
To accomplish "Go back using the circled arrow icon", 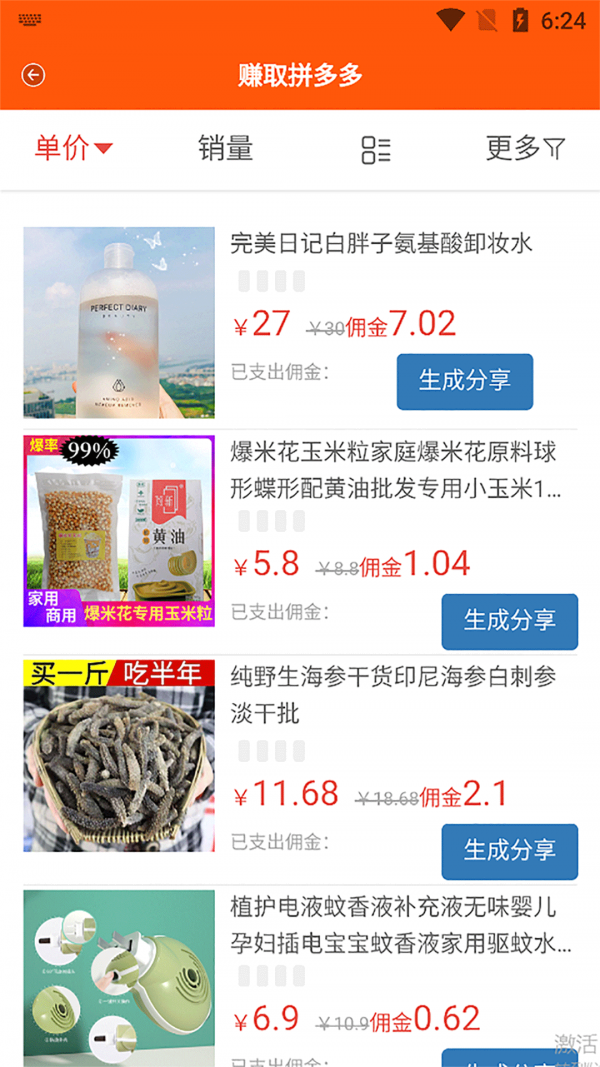I will (33, 76).
